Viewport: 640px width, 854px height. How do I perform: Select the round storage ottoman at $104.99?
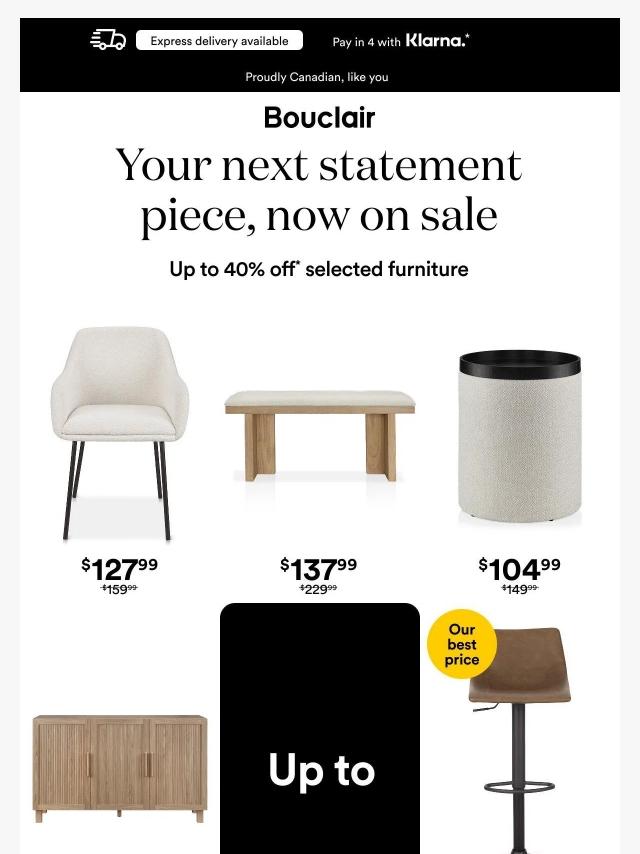(519, 438)
